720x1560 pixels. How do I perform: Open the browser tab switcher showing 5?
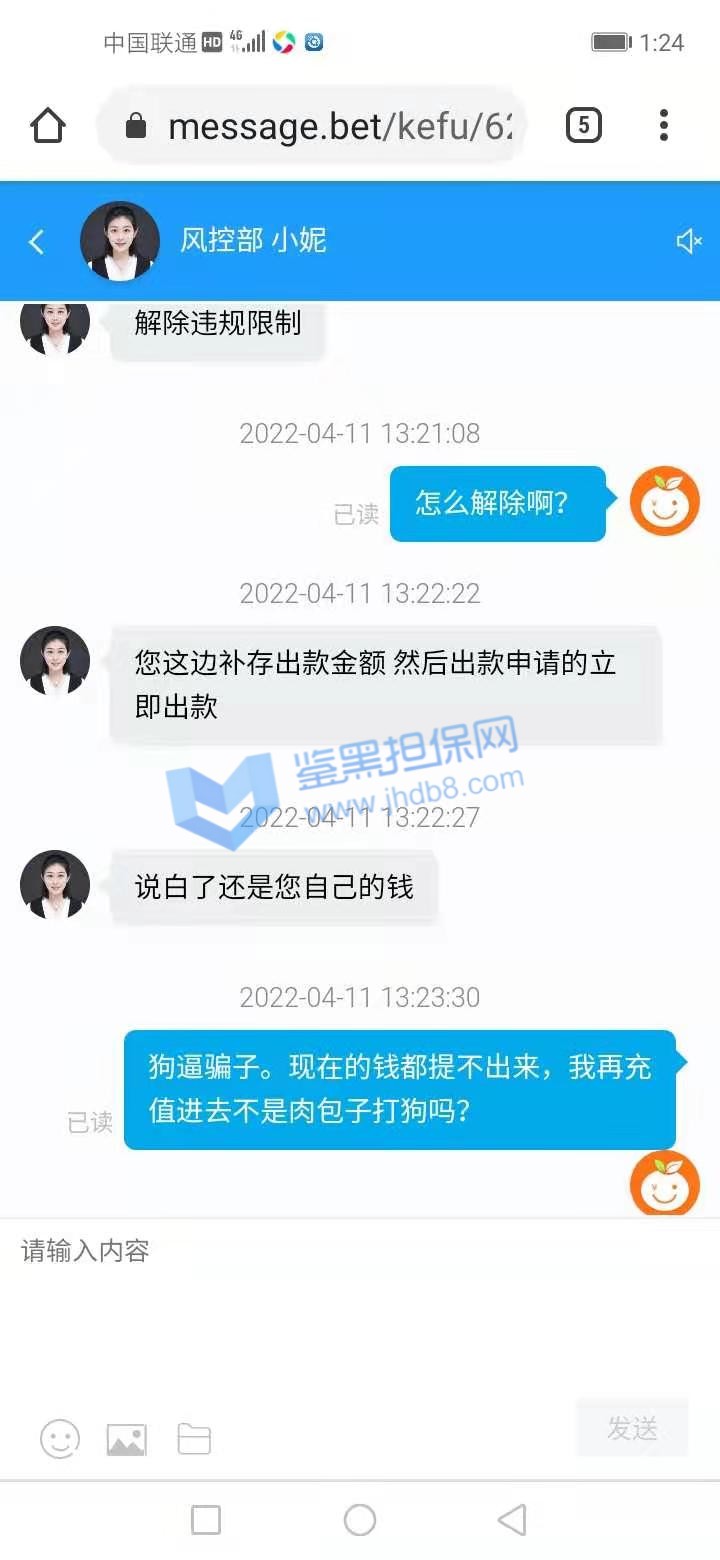(x=584, y=126)
